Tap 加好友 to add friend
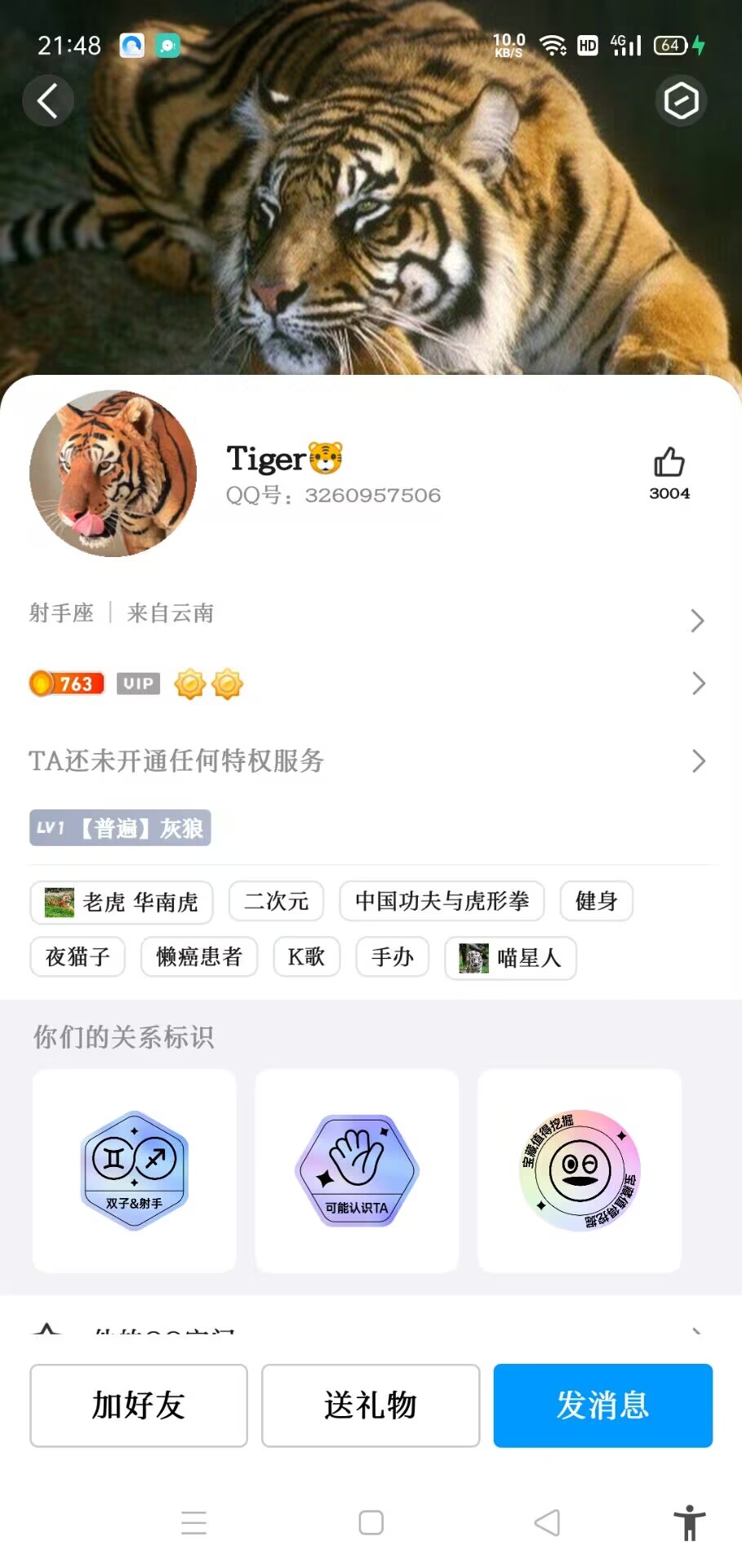This screenshot has height=1568, width=742. (139, 1405)
